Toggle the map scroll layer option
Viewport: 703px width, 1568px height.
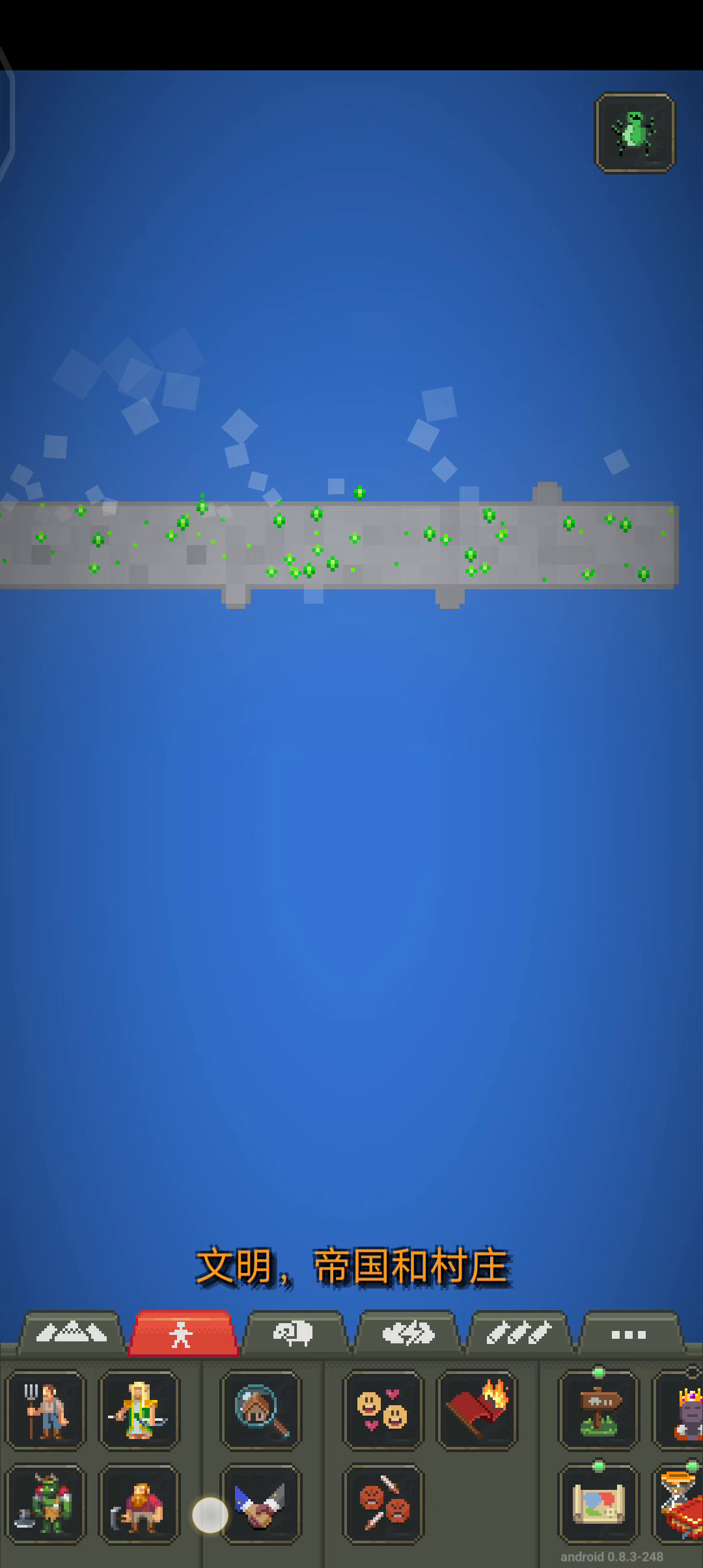[599, 1504]
